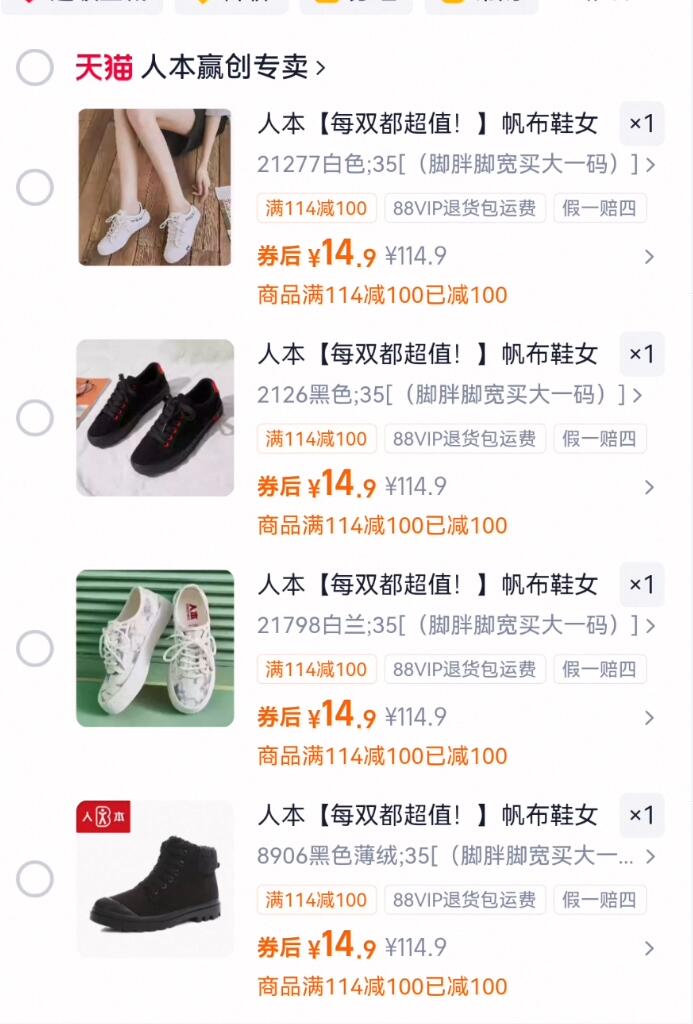Adjust quantity ×1 of 21798白兰 item
693x1024 pixels.
(641, 585)
